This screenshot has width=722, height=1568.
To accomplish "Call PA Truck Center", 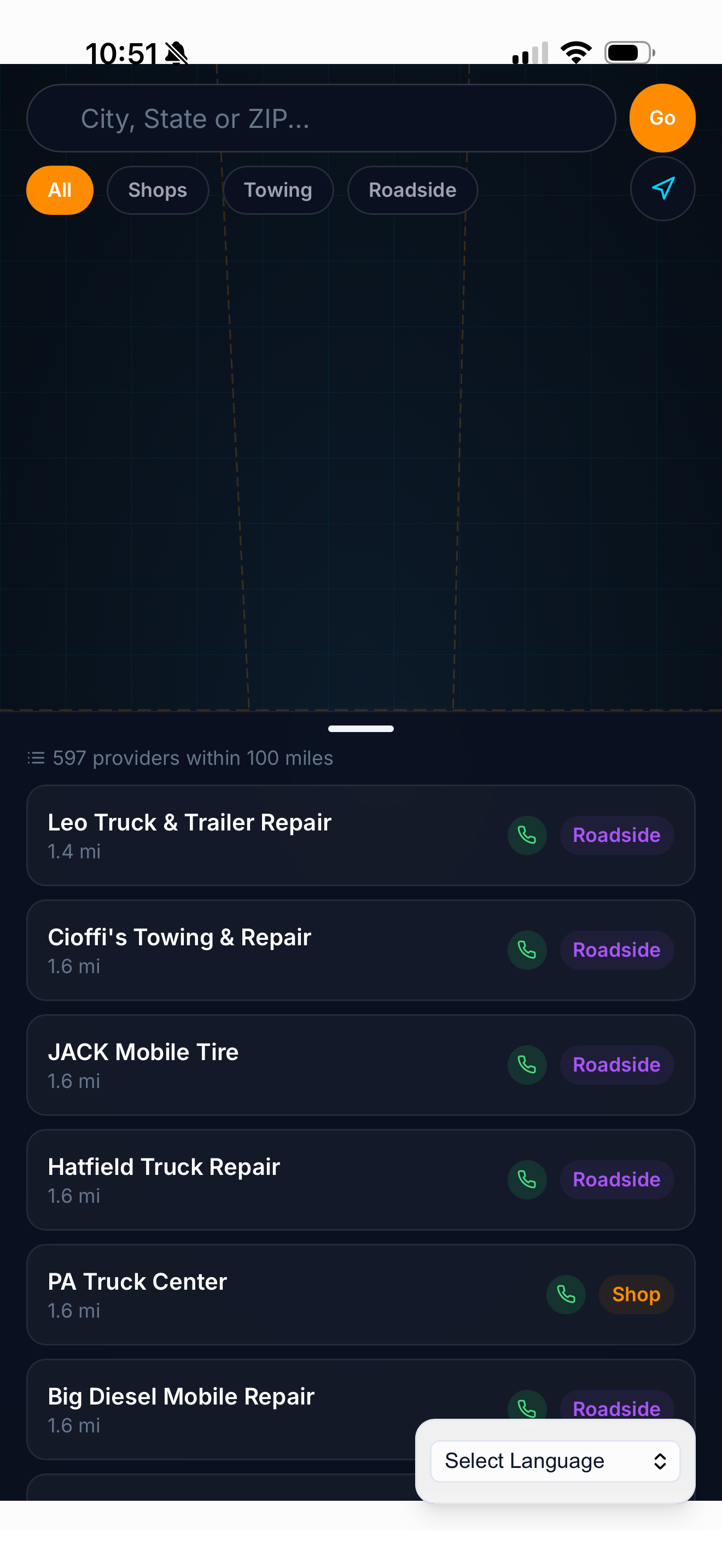I will [566, 1295].
